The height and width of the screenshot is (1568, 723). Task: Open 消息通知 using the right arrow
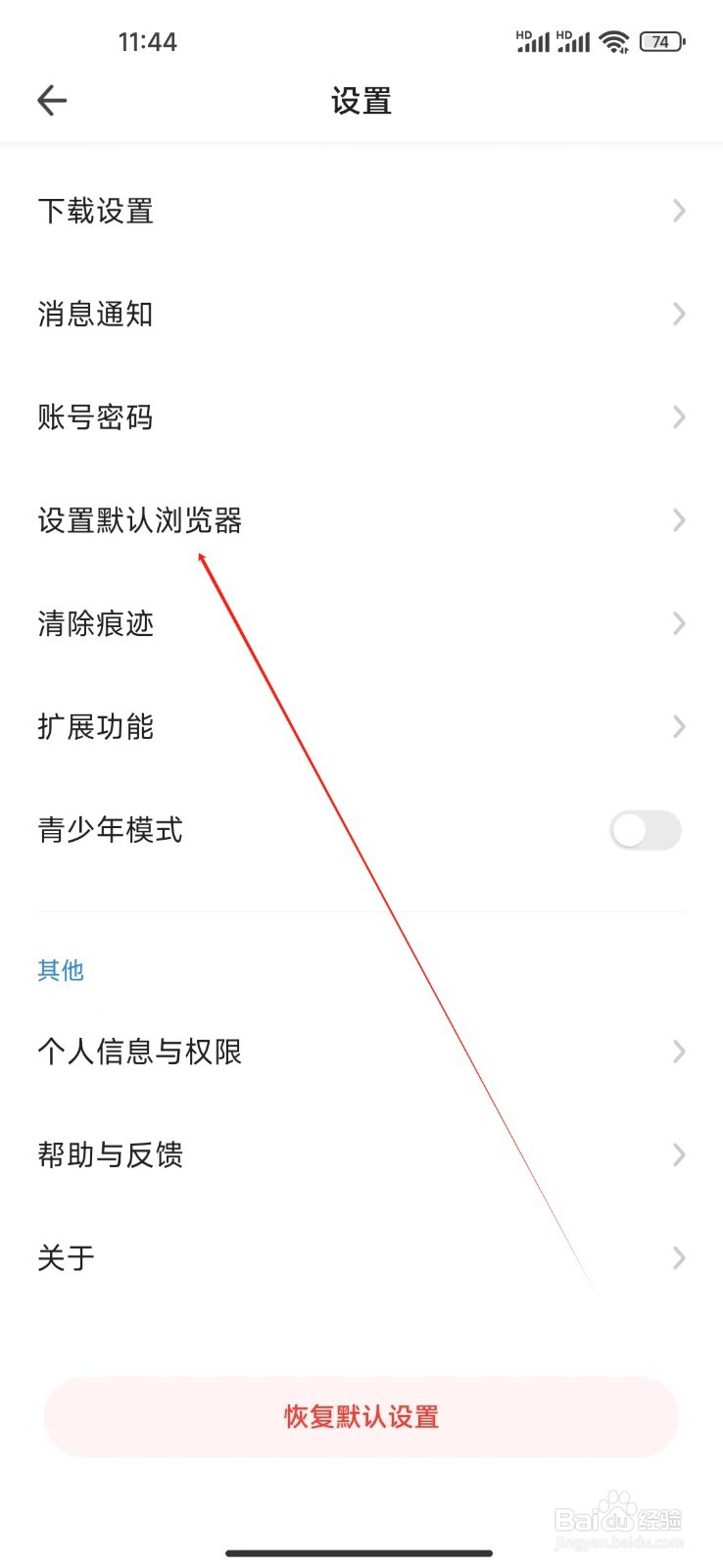pyautogui.click(x=679, y=314)
